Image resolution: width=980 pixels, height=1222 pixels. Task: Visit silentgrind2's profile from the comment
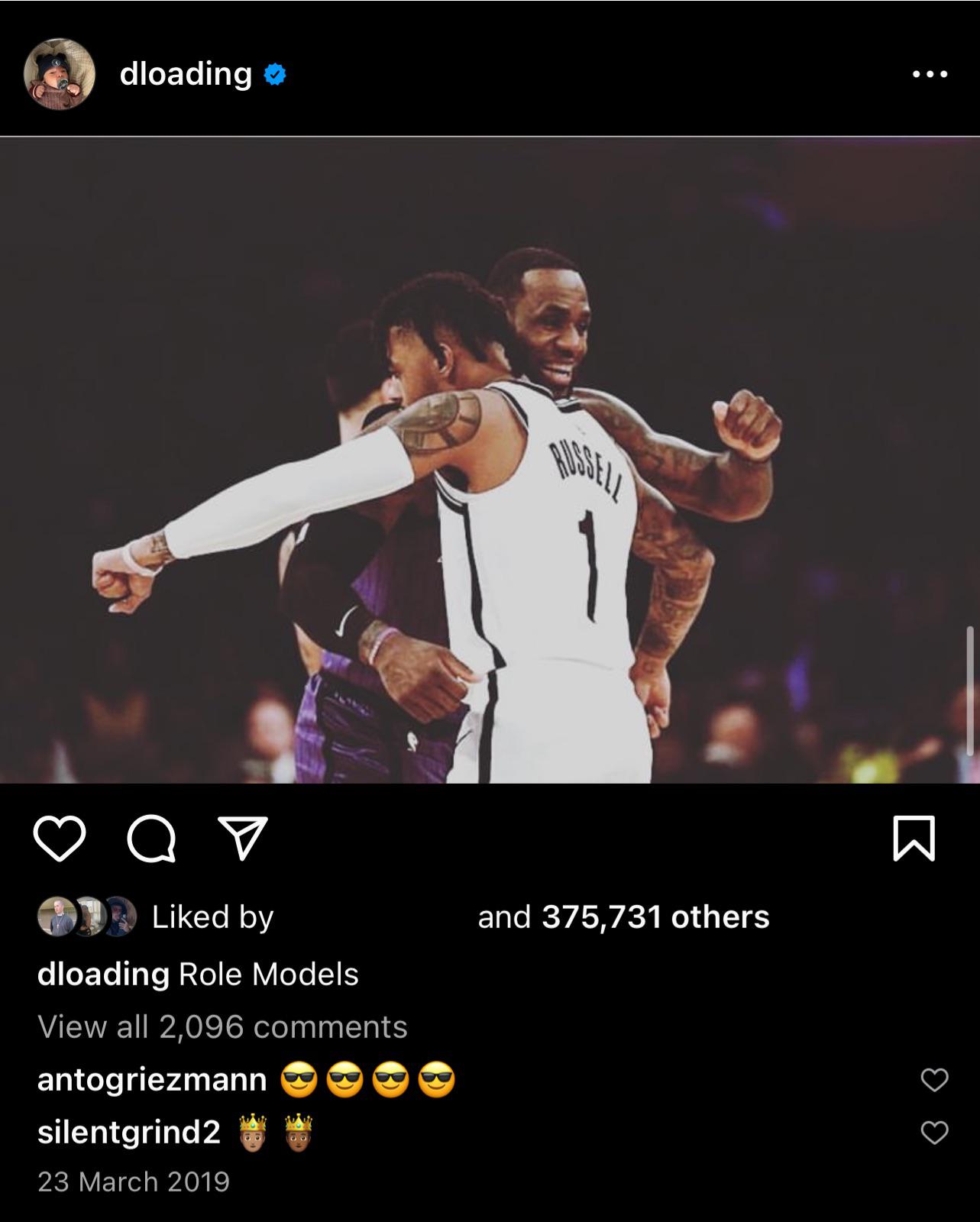tap(129, 1131)
